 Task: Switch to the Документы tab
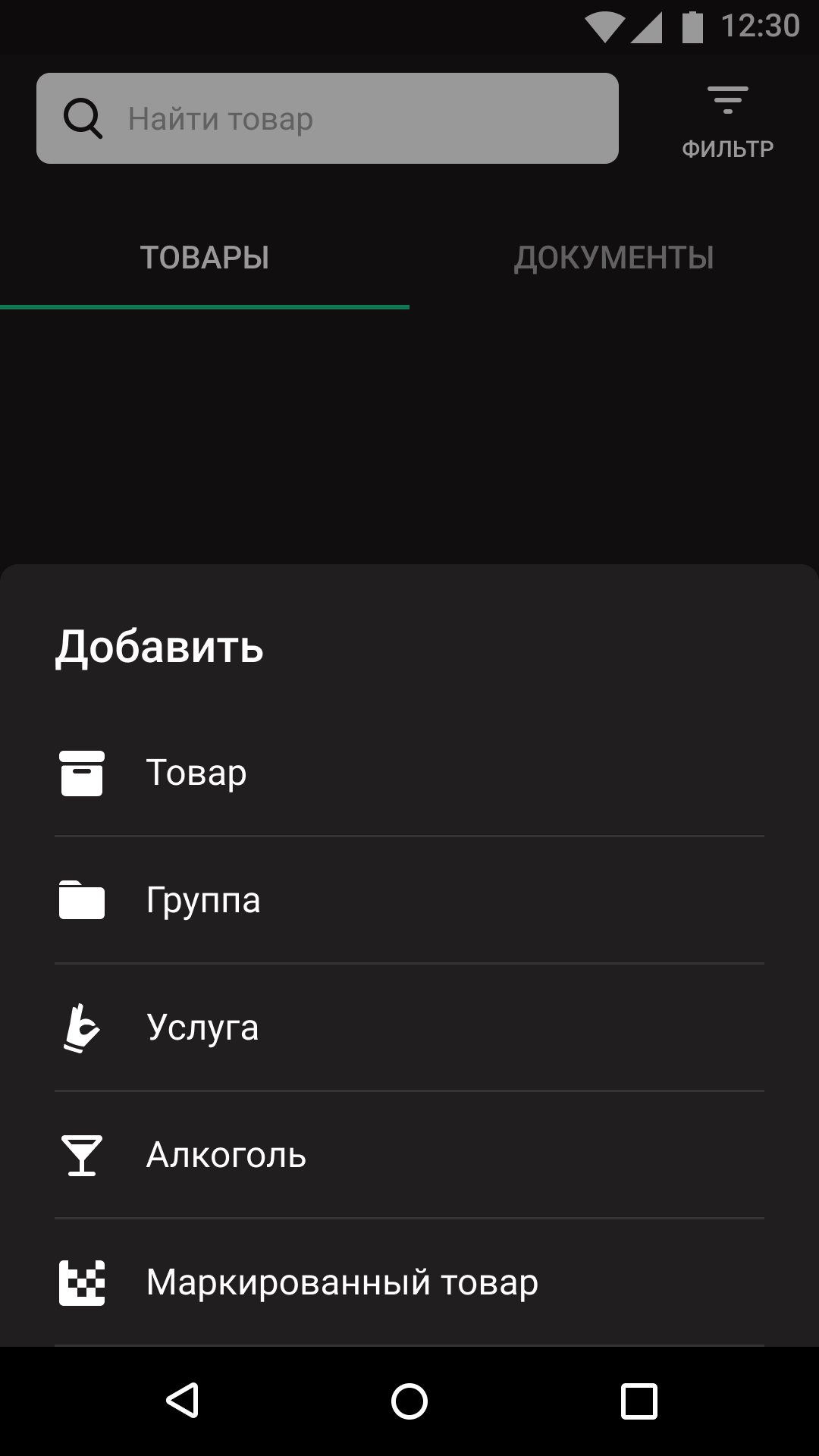(x=614, y=258)
